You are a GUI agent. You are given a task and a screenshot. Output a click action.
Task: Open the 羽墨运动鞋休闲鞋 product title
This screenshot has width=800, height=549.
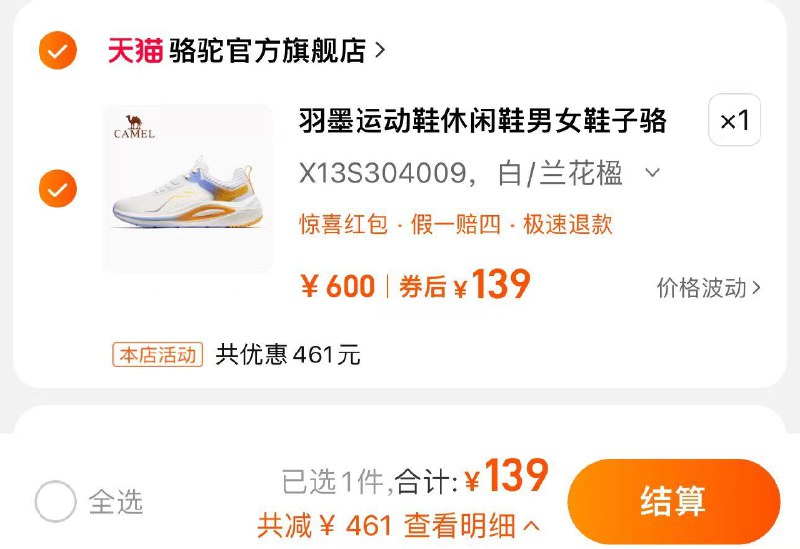tap(482, 121)
